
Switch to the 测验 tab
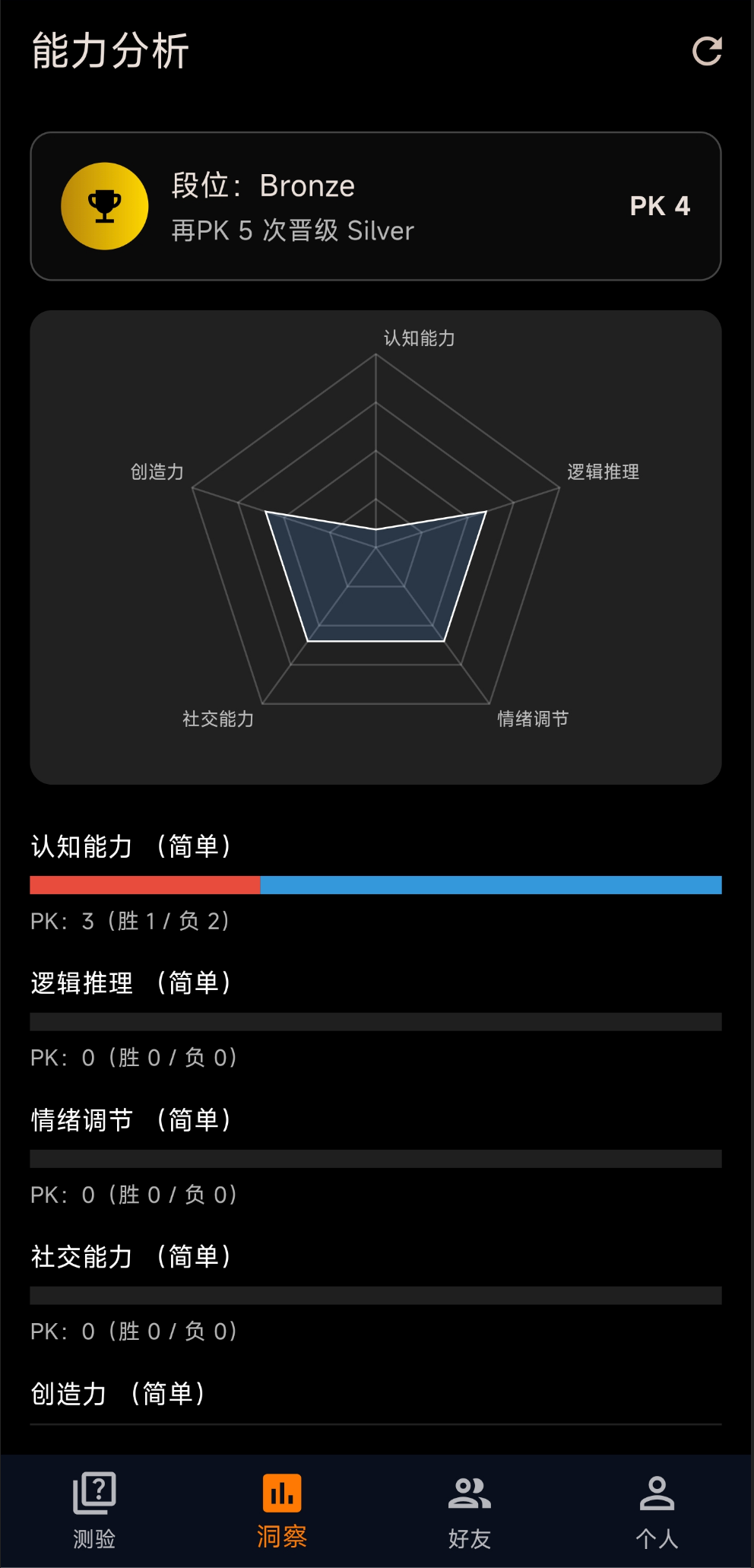[94, 1510]
